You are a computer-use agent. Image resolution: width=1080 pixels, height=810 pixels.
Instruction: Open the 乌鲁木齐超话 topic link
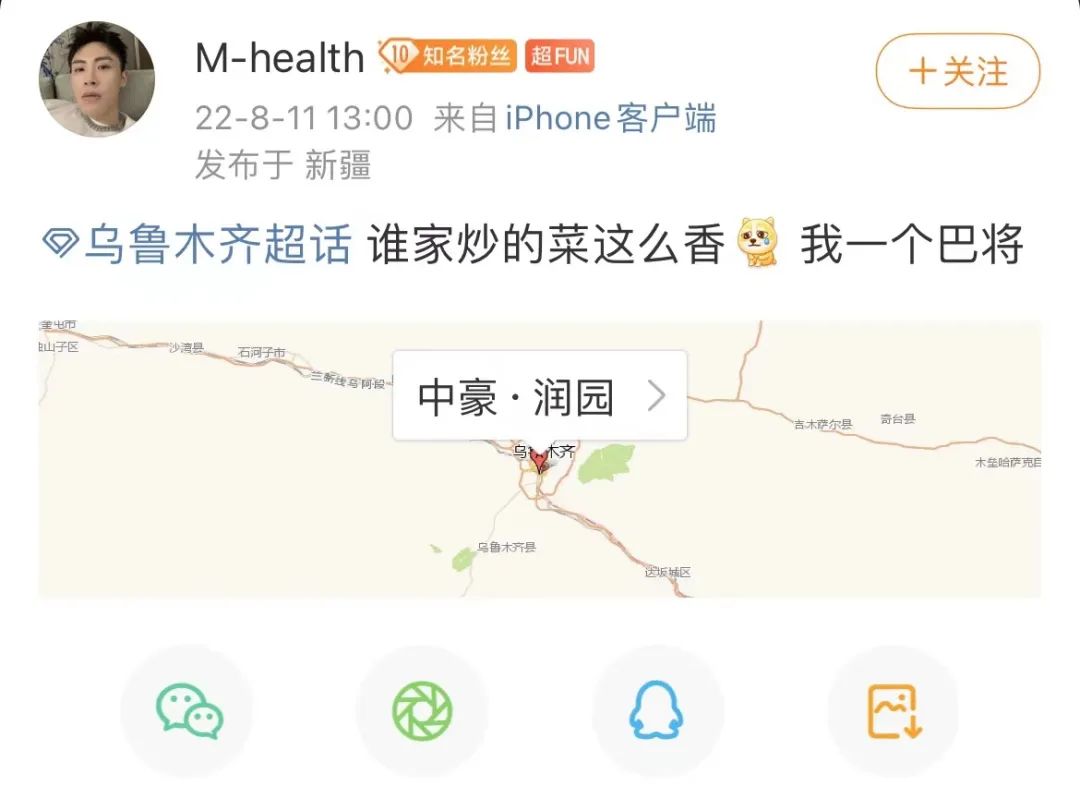[198, 245]
